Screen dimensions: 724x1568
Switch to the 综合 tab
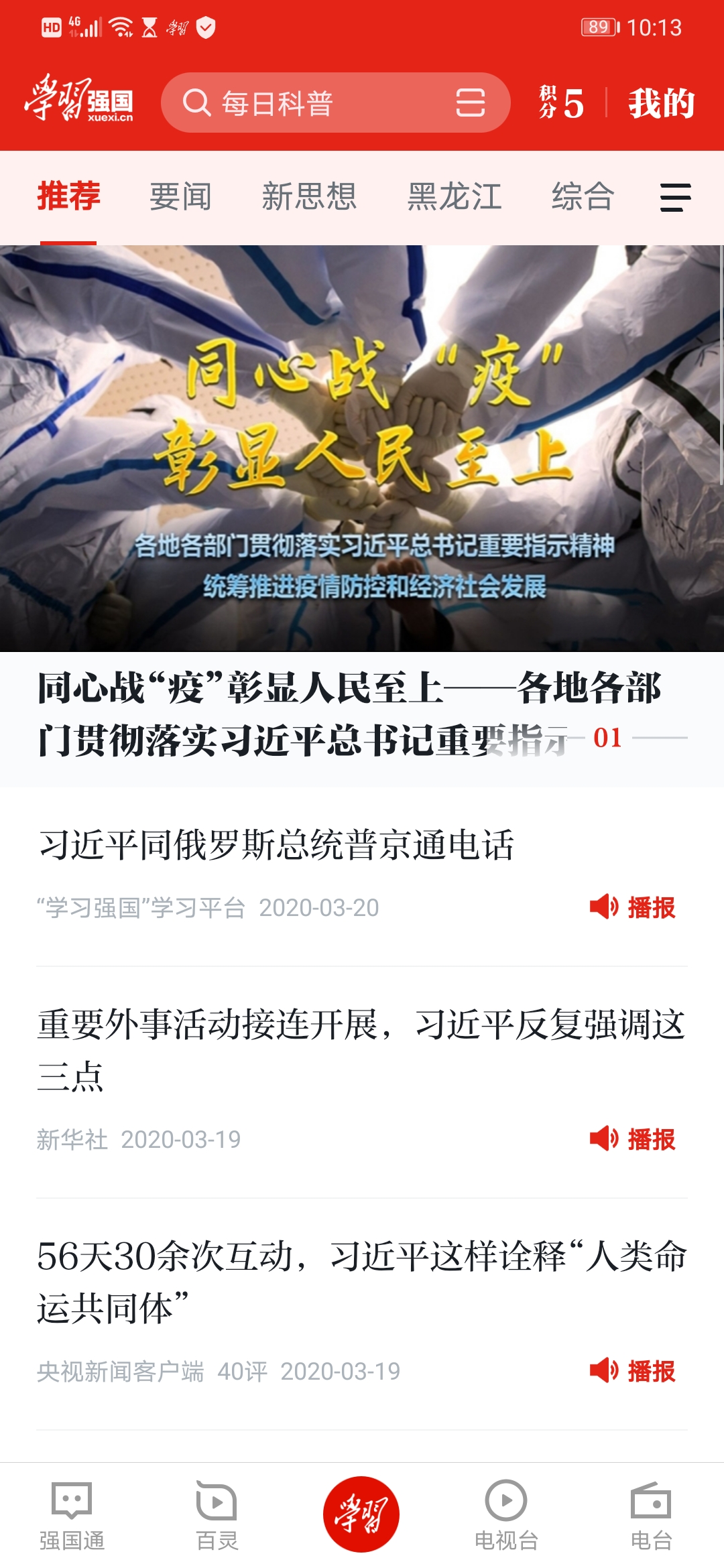(583, 197)
